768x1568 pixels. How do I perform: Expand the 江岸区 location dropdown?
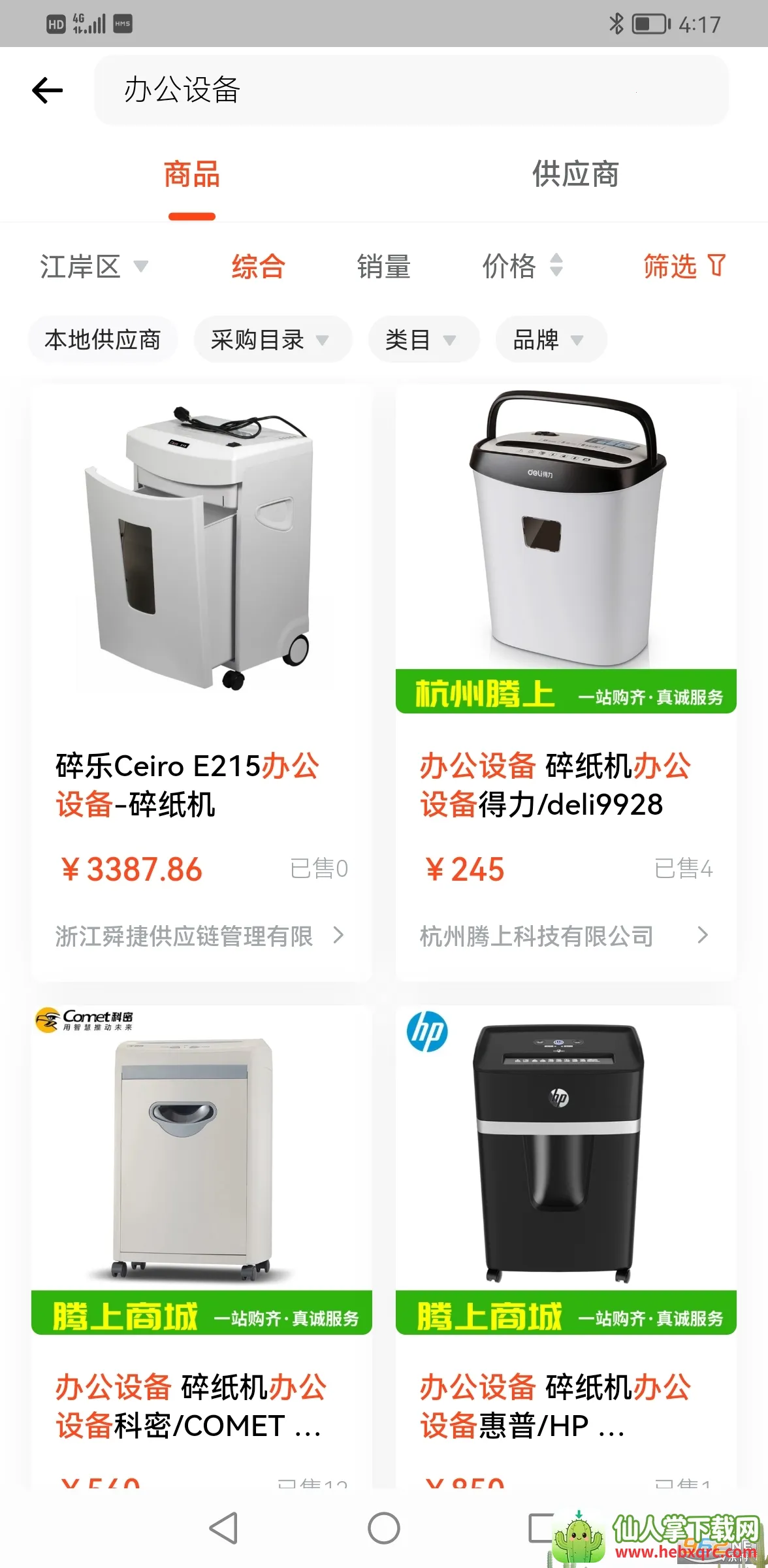(x=93, y=267)
